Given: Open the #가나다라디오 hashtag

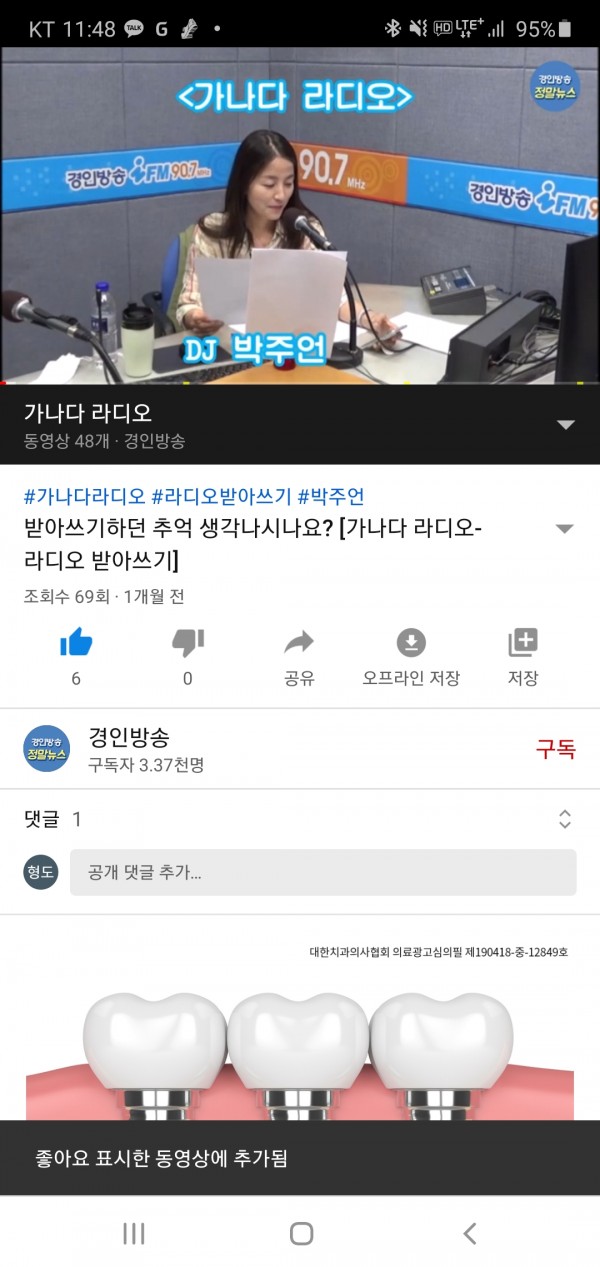Looking at the screenshot, I should [84, 497].
